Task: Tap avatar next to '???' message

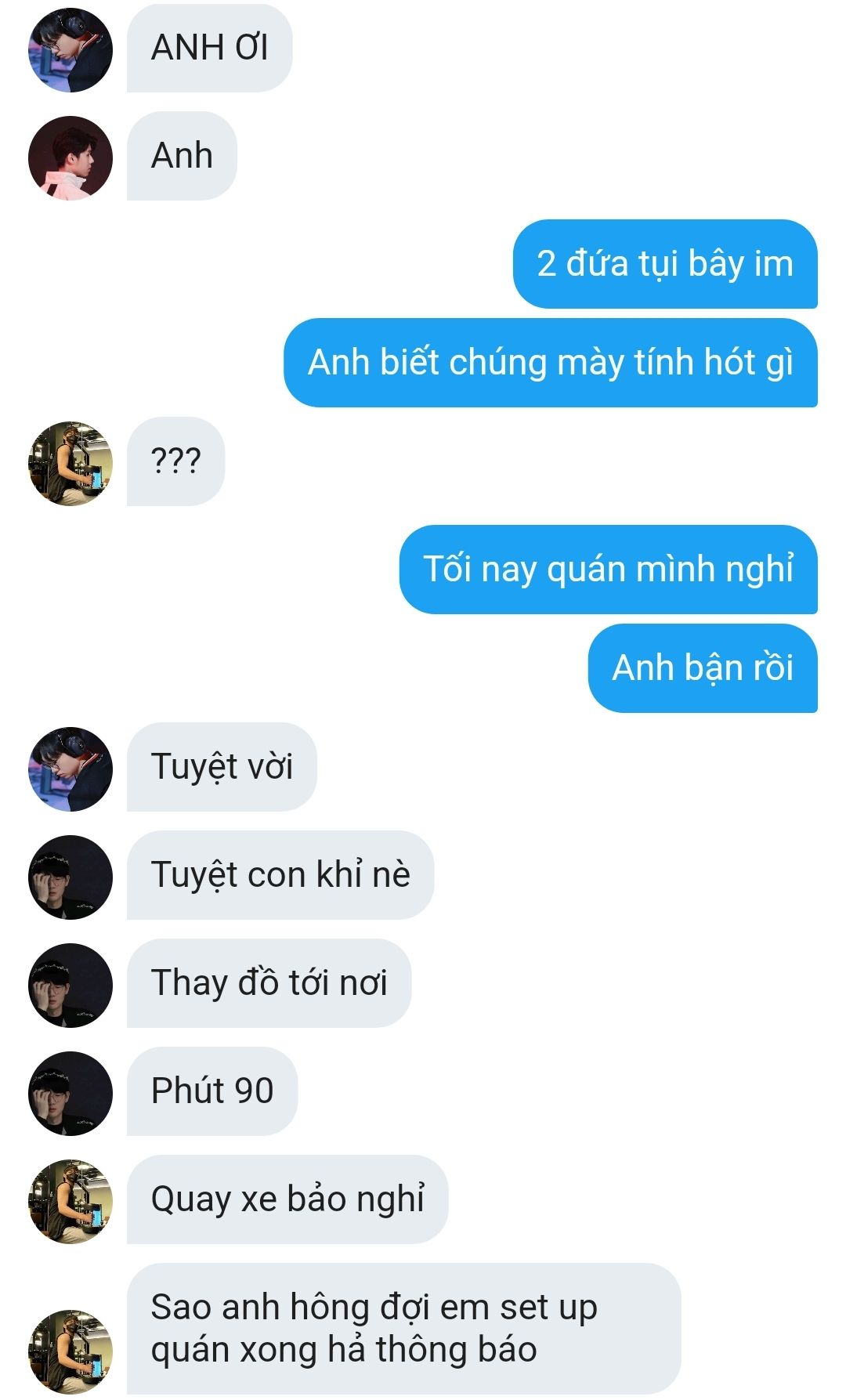Action: tap(70, 463)
